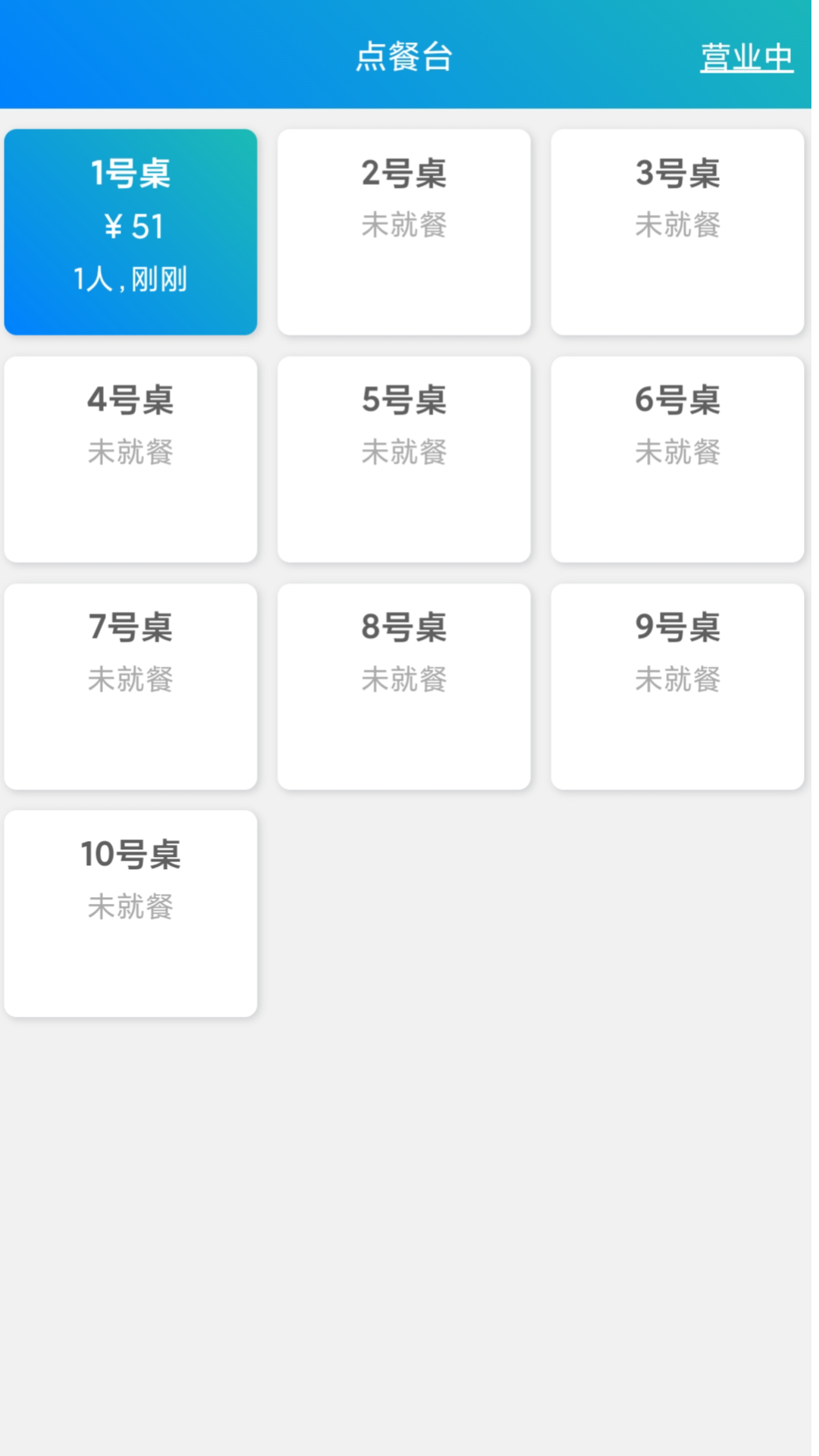819x1456 pixels.
Task: Select table 2 marked 未就餐
Action: tap(404, 230)
